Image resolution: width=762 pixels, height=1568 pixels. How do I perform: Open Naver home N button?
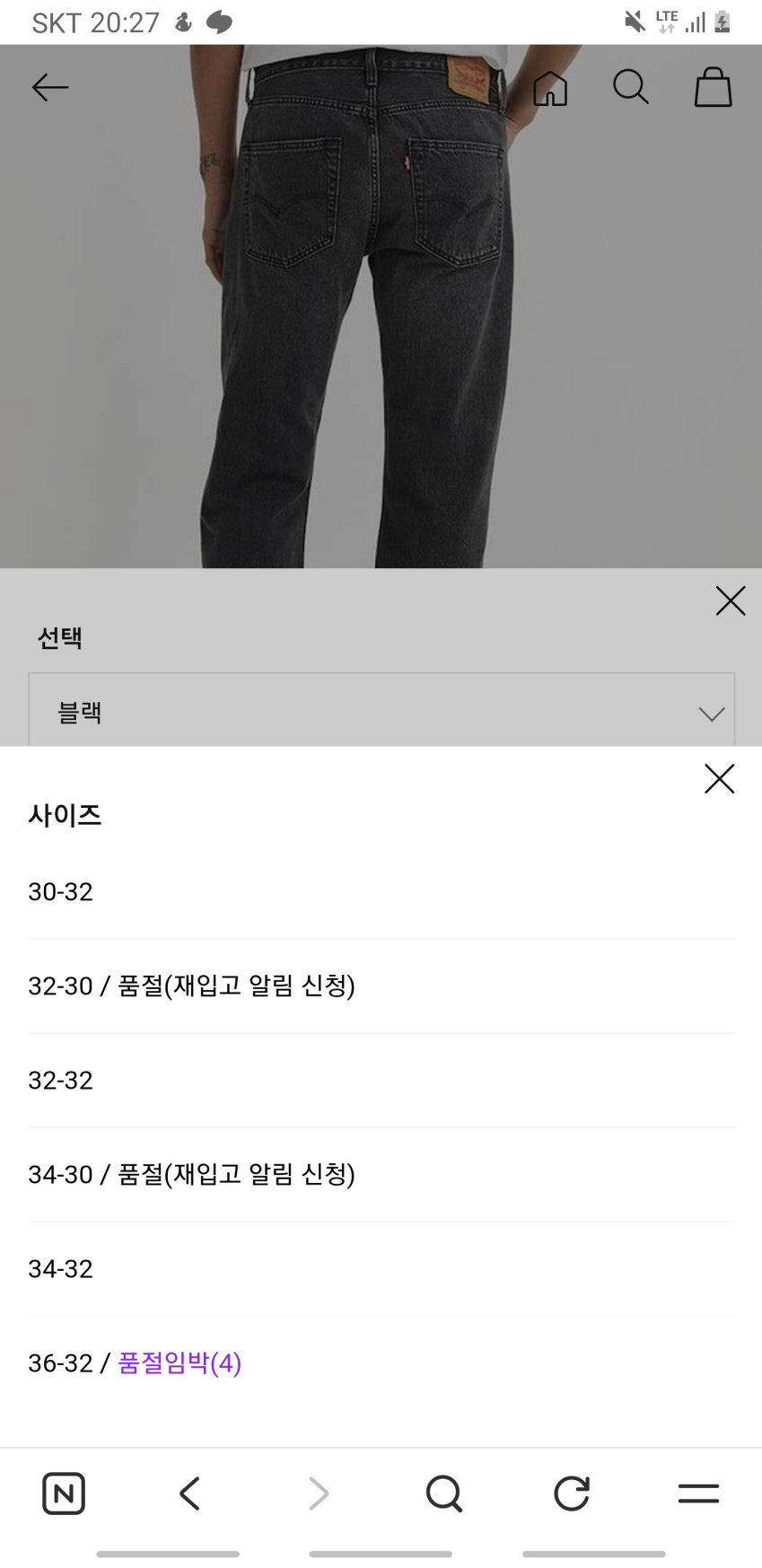point(64,1494)
